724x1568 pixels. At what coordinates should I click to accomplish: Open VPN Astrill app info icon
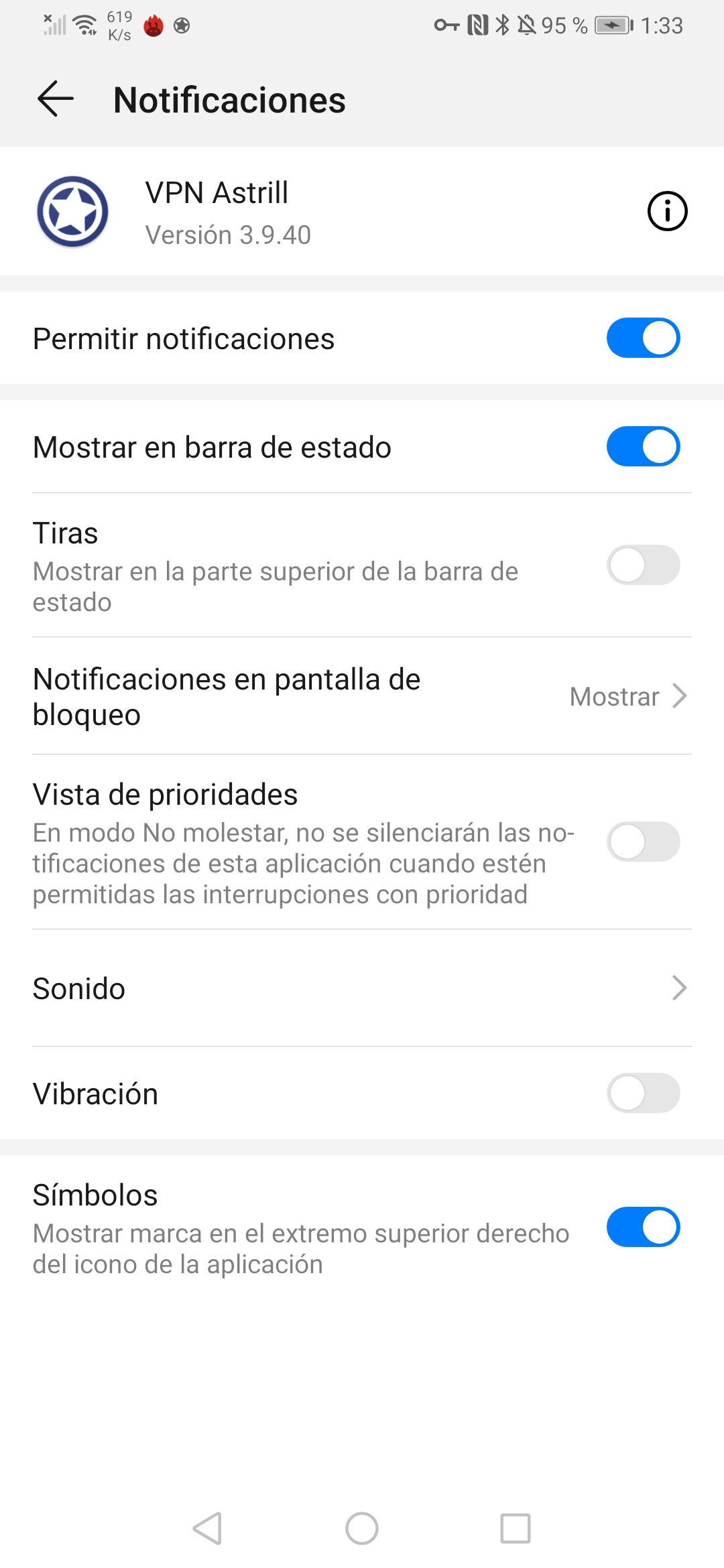click(667, 211)
